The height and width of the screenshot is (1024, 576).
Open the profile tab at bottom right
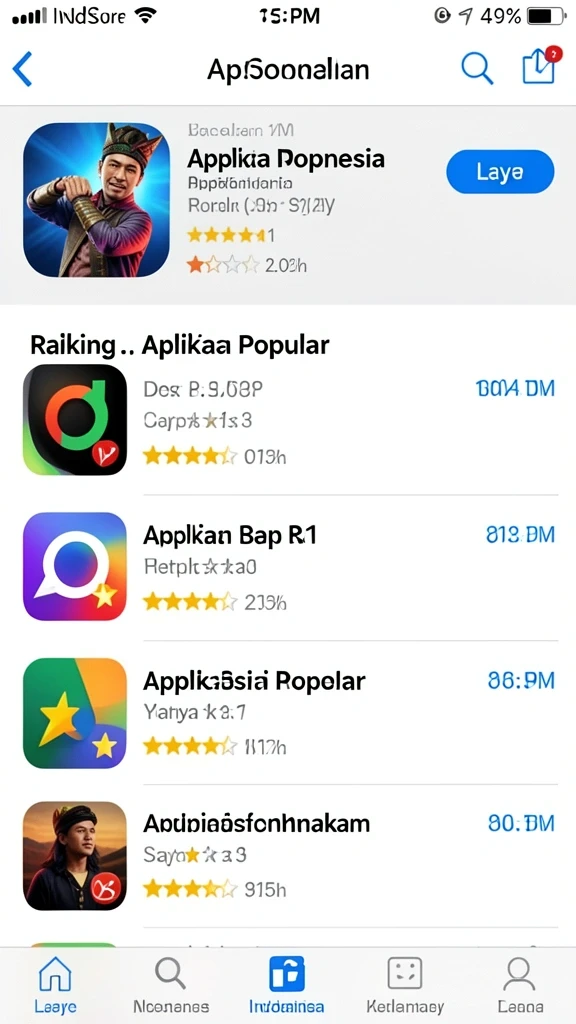(x=520, y=985)
